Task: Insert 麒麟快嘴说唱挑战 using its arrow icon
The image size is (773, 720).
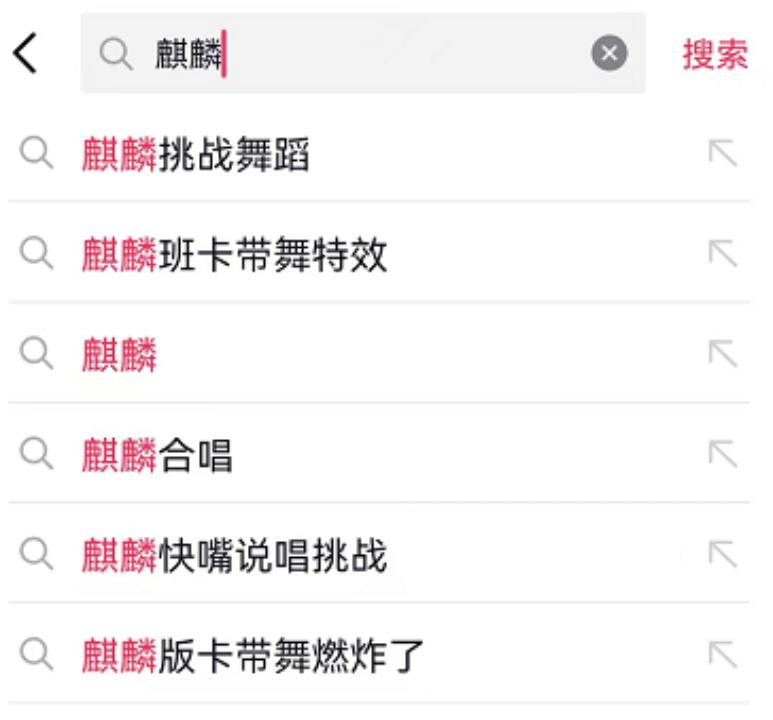Action: click(x=722, y=555)
